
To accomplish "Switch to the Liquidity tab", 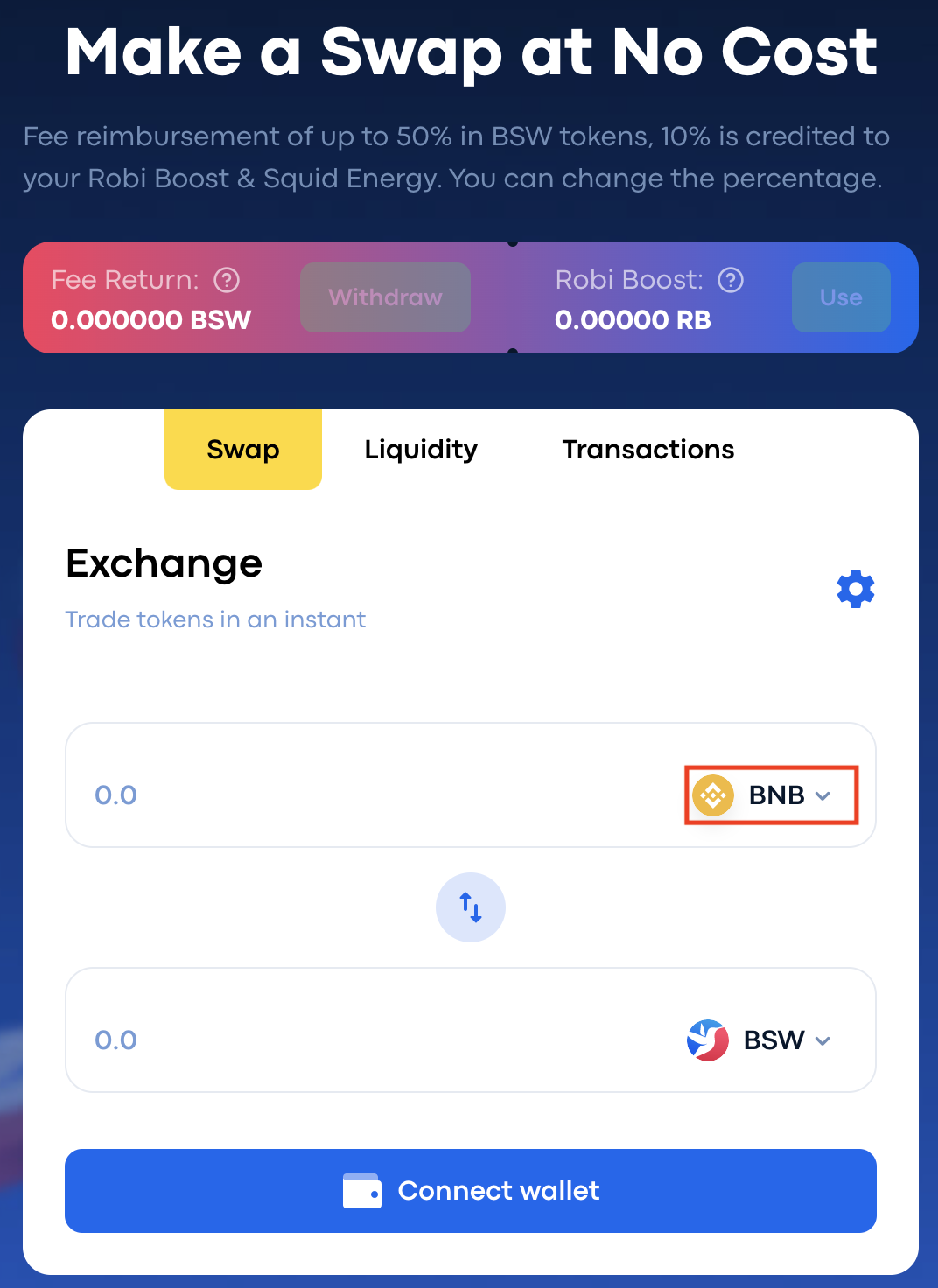I will tap(421, 450).
